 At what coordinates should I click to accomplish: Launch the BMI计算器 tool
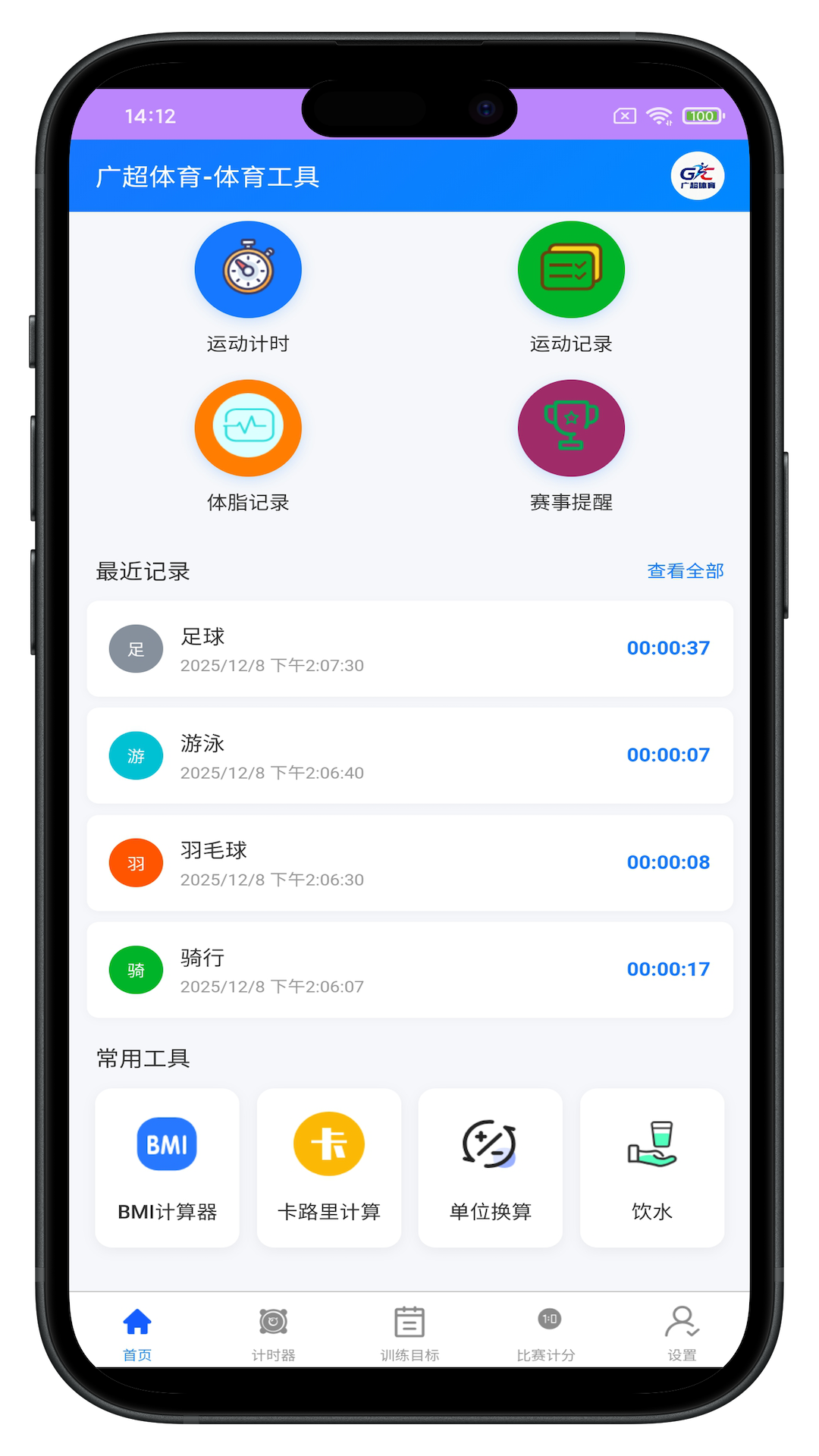coord(167,1168)
